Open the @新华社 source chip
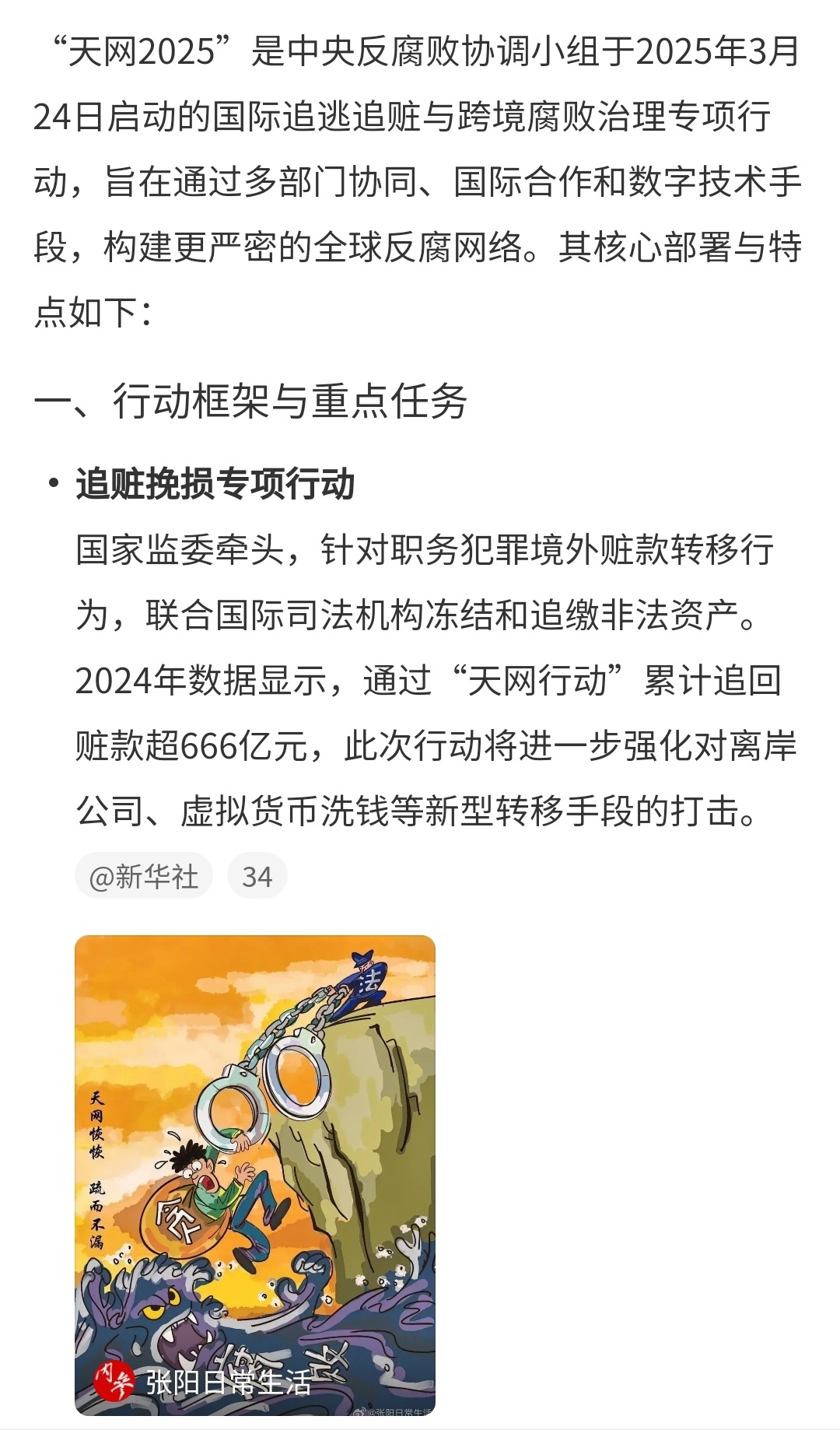The image size is (840, 1451). point(144,876)
